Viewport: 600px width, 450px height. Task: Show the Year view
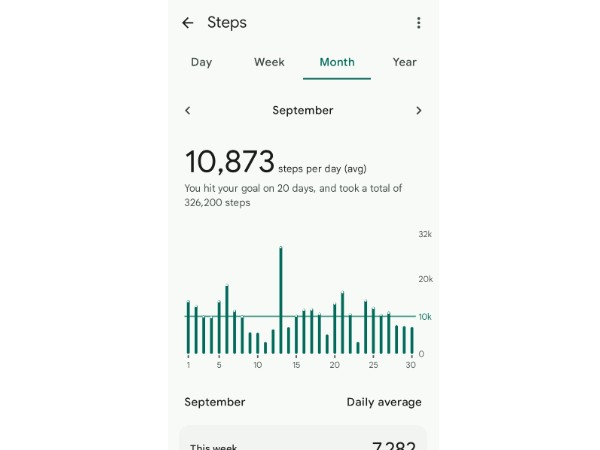(x=404, y=62)
